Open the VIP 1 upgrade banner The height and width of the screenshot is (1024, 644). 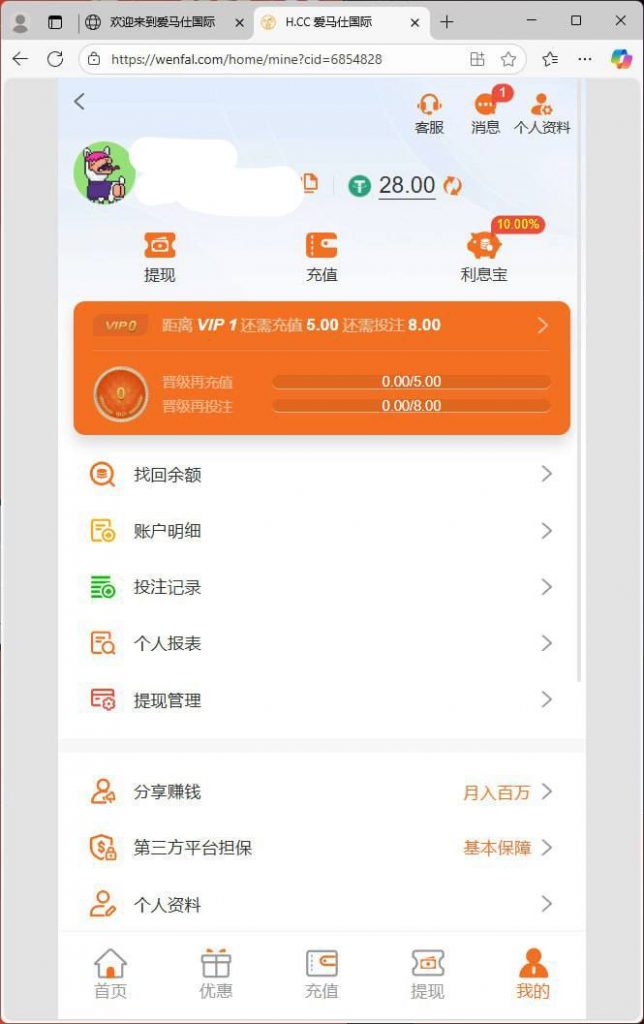click(322, 325)
